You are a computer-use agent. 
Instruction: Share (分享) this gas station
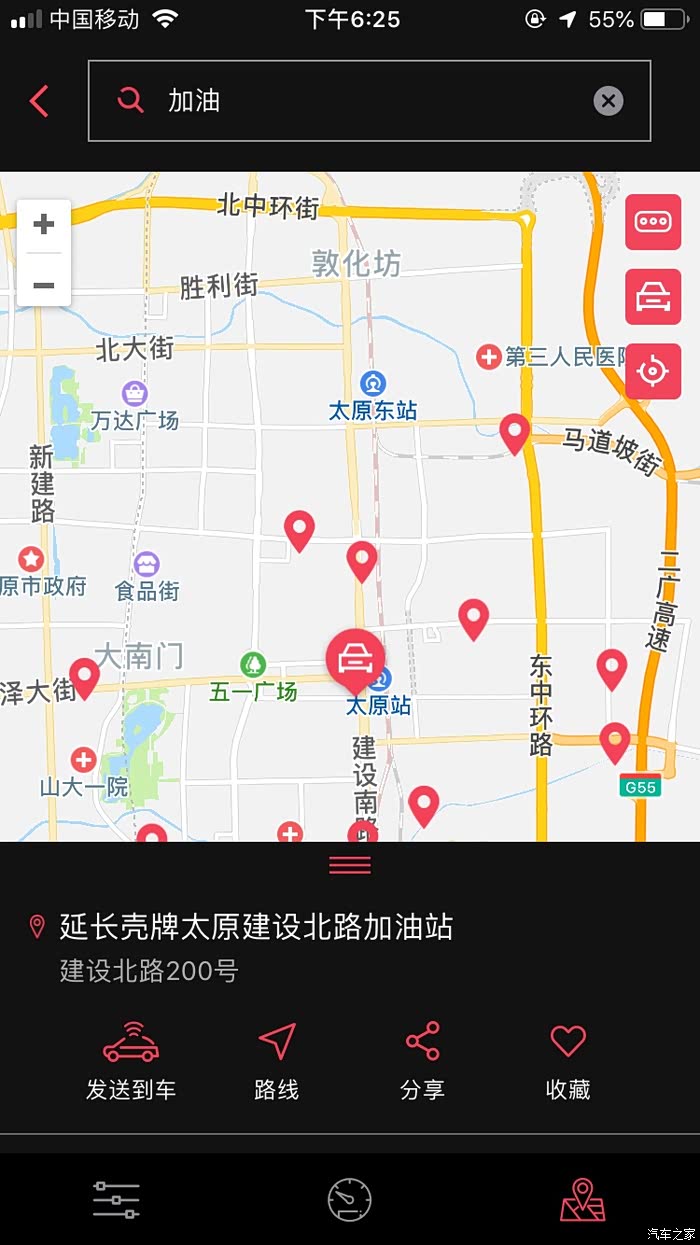click(x=422, y=1060)
